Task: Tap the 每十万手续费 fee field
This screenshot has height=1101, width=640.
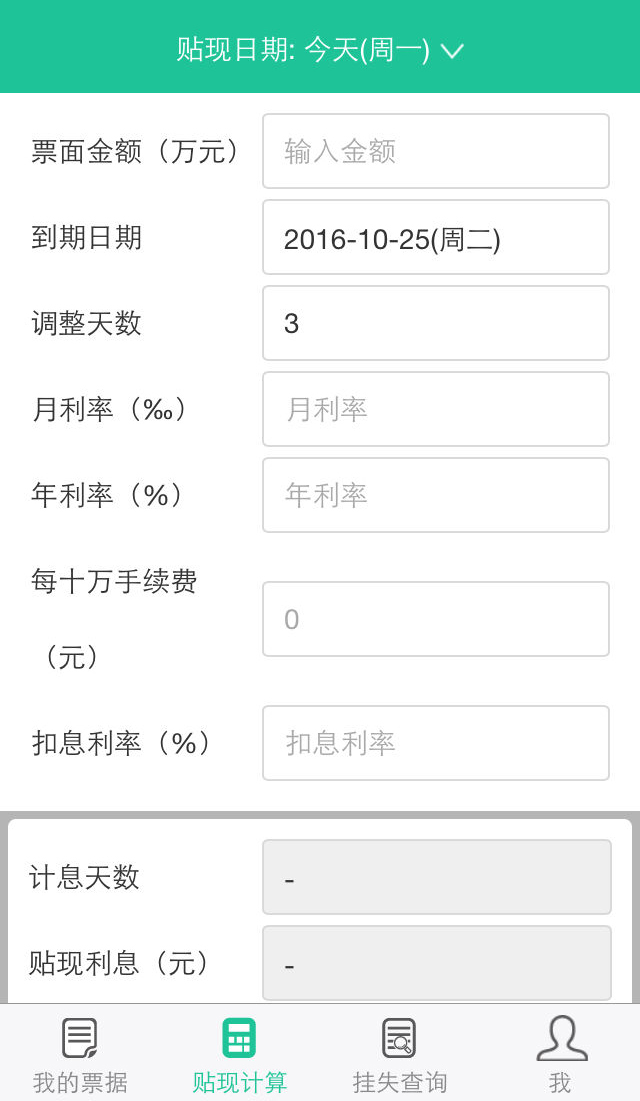Action: point(435,619)
